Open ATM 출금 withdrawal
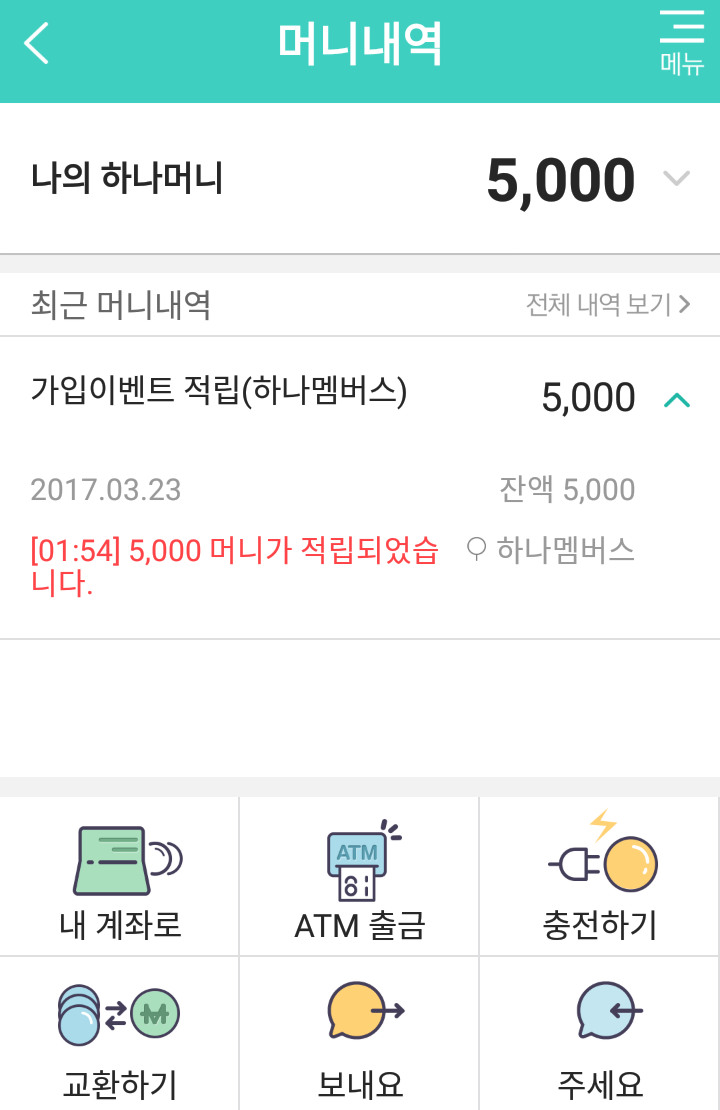 (x=360, y=876)
